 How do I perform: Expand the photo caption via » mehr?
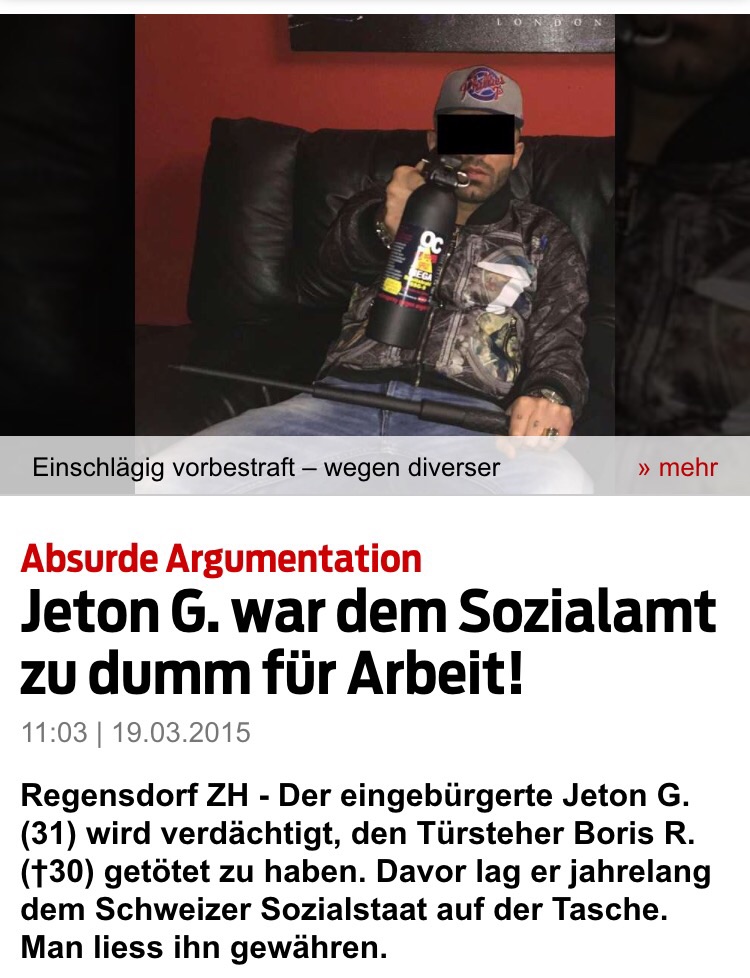click(677, 467)
